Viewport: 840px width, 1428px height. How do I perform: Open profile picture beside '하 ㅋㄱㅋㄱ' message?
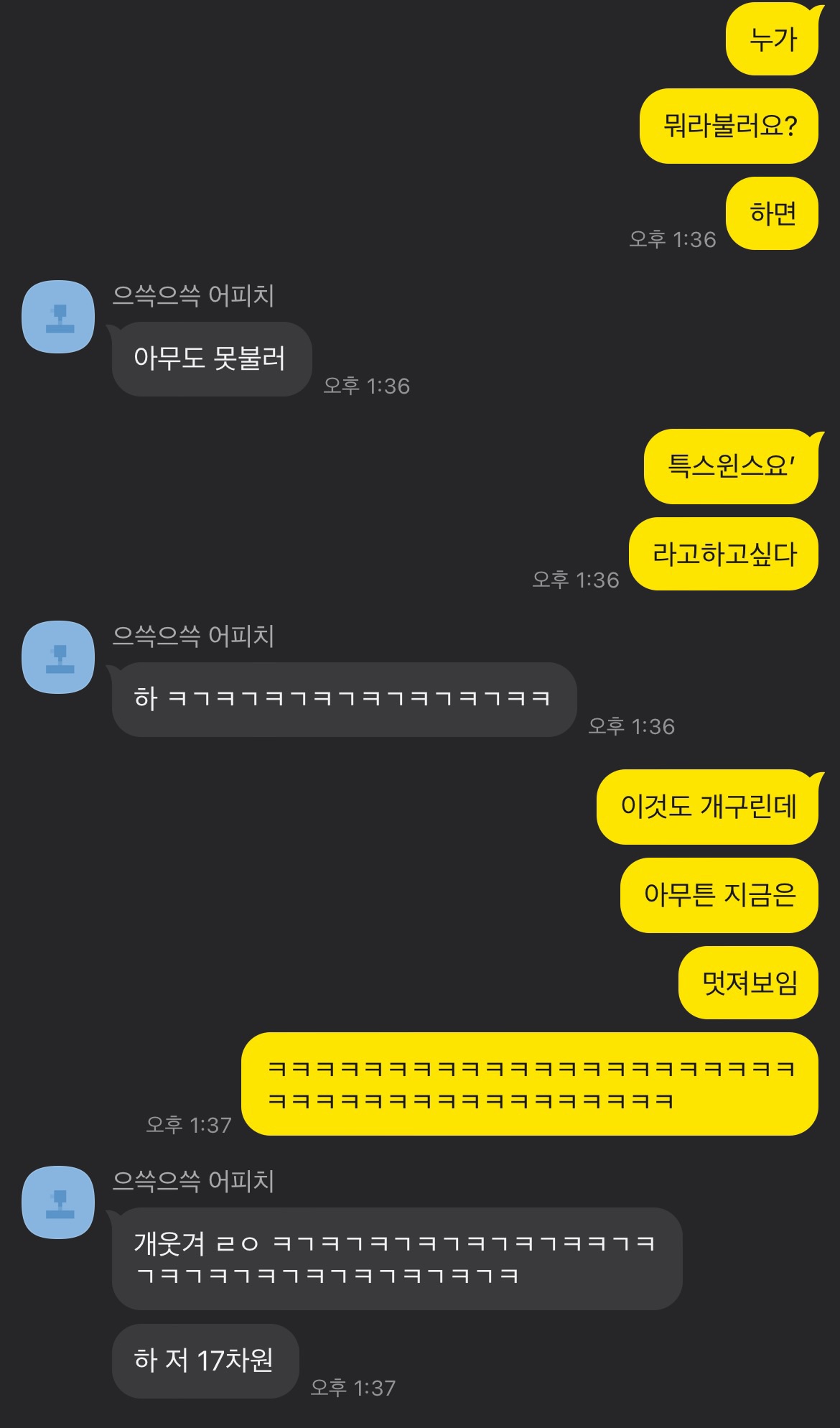[x=58, y=657]
